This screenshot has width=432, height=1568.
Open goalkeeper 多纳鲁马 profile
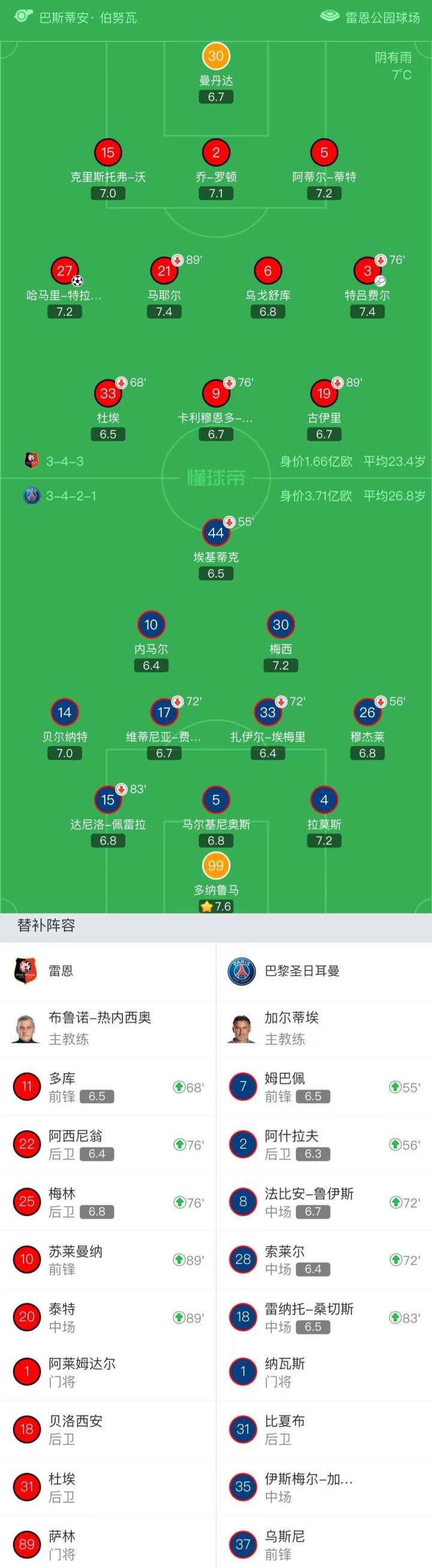pyautogui.click(x=216, y=866)
